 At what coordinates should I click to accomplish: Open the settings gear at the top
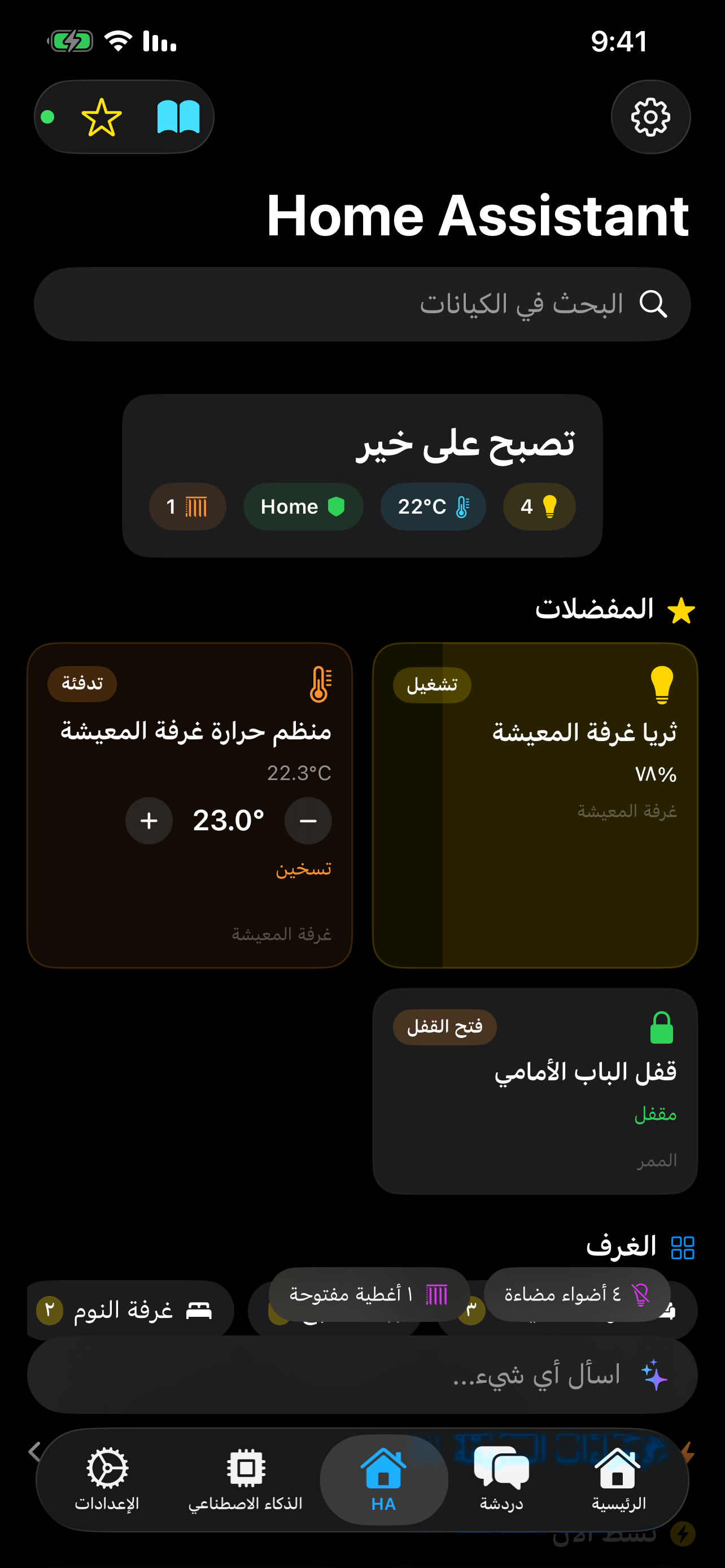[x=650, y=116]
